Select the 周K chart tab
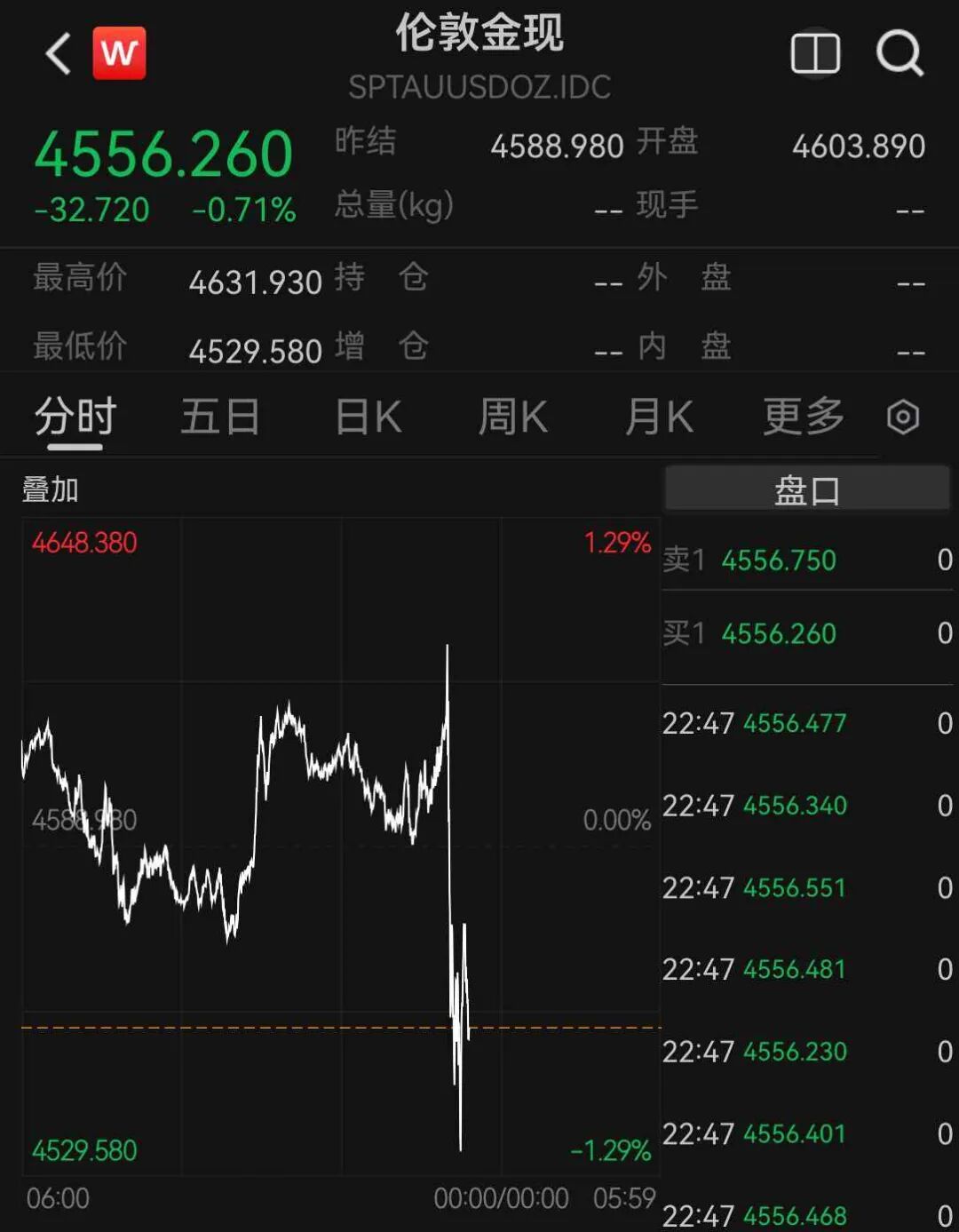959x1232 pixels. point(513,417)
